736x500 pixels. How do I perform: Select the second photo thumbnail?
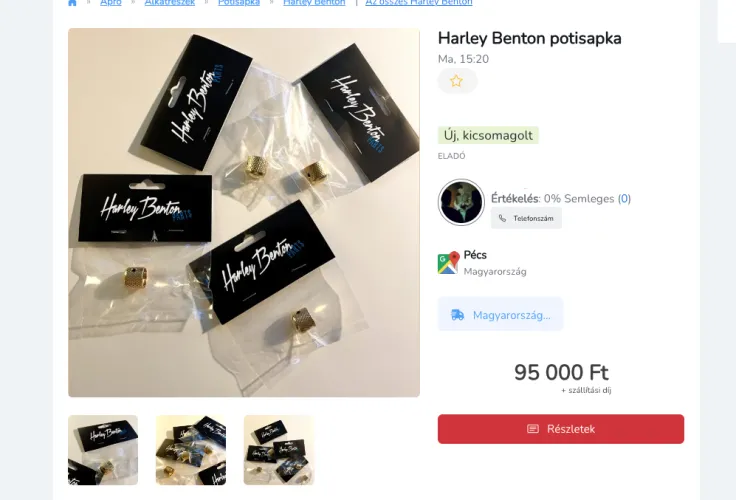click(191, 450)
